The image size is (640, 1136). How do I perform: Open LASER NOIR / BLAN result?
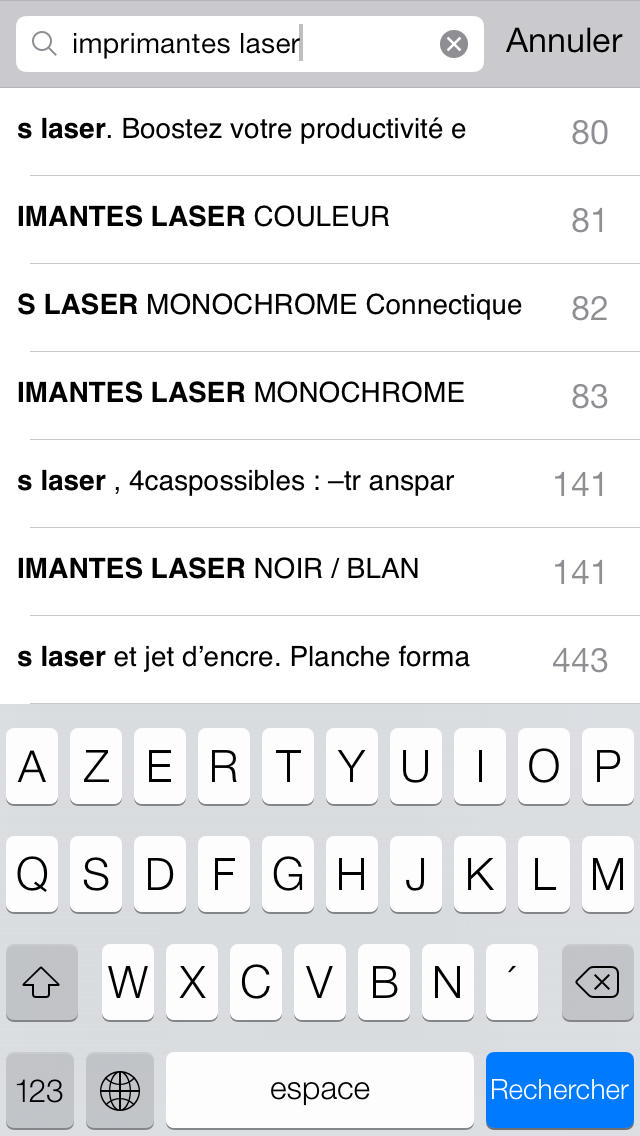[x=320, y=572]
